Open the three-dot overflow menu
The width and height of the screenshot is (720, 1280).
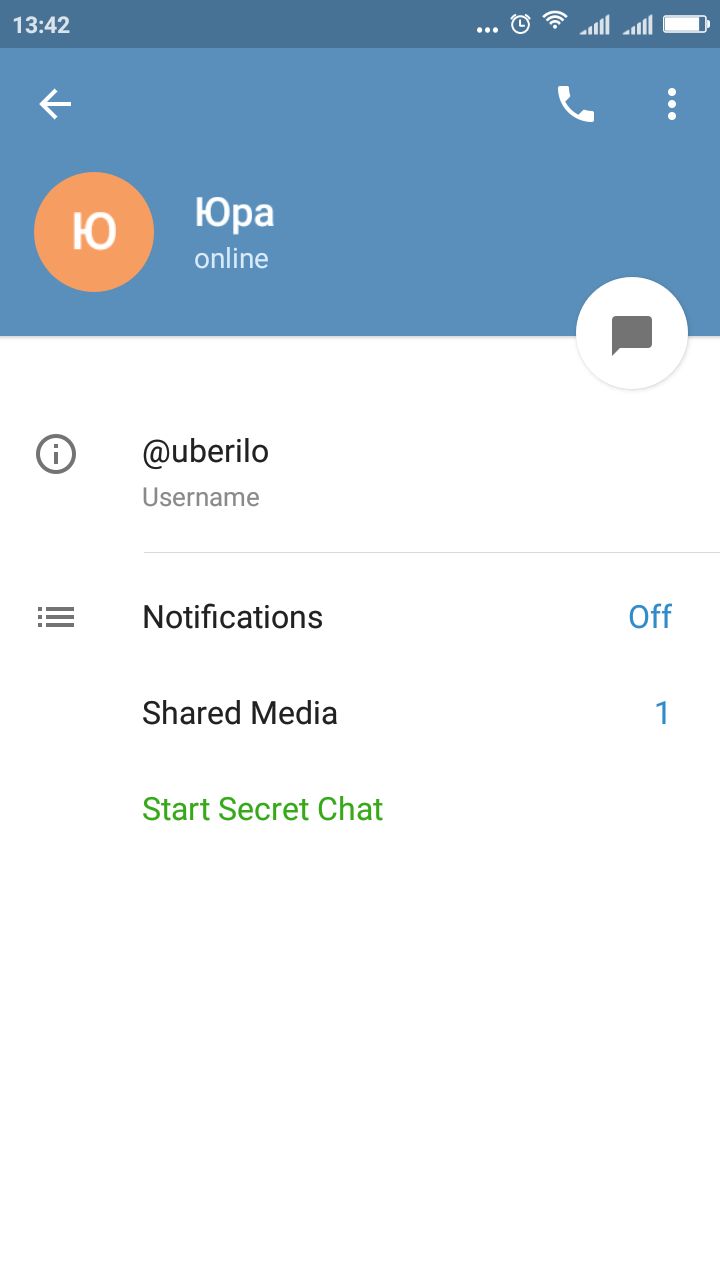pos(672,104)
